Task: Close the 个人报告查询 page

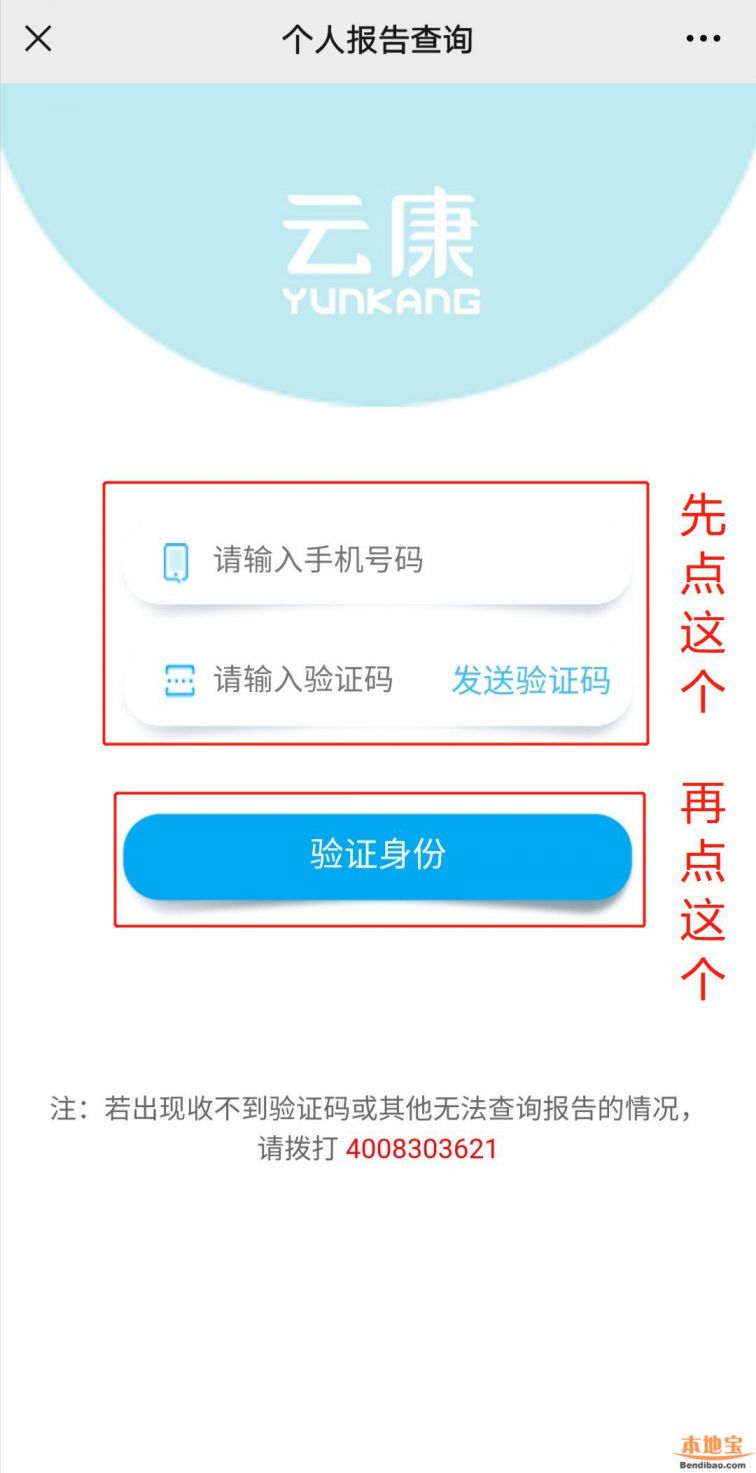Action: click(38, 39)
